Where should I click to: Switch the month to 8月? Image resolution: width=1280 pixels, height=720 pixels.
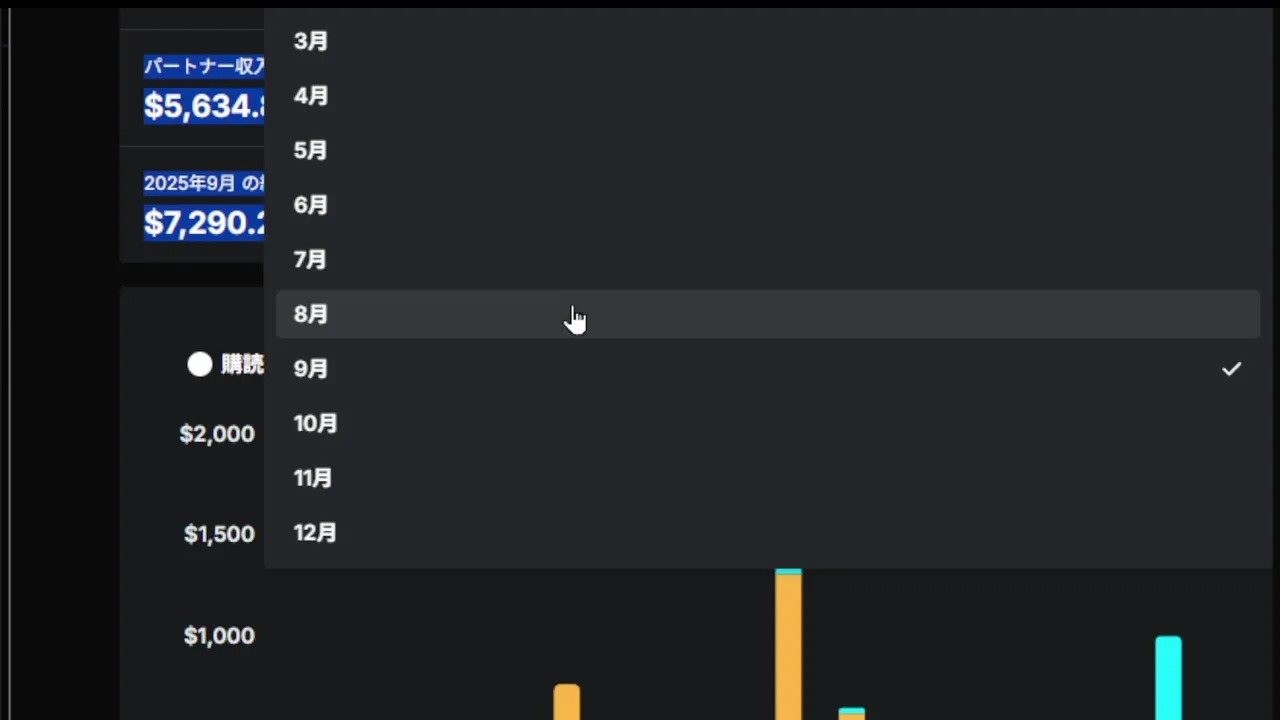coord(311,314)
